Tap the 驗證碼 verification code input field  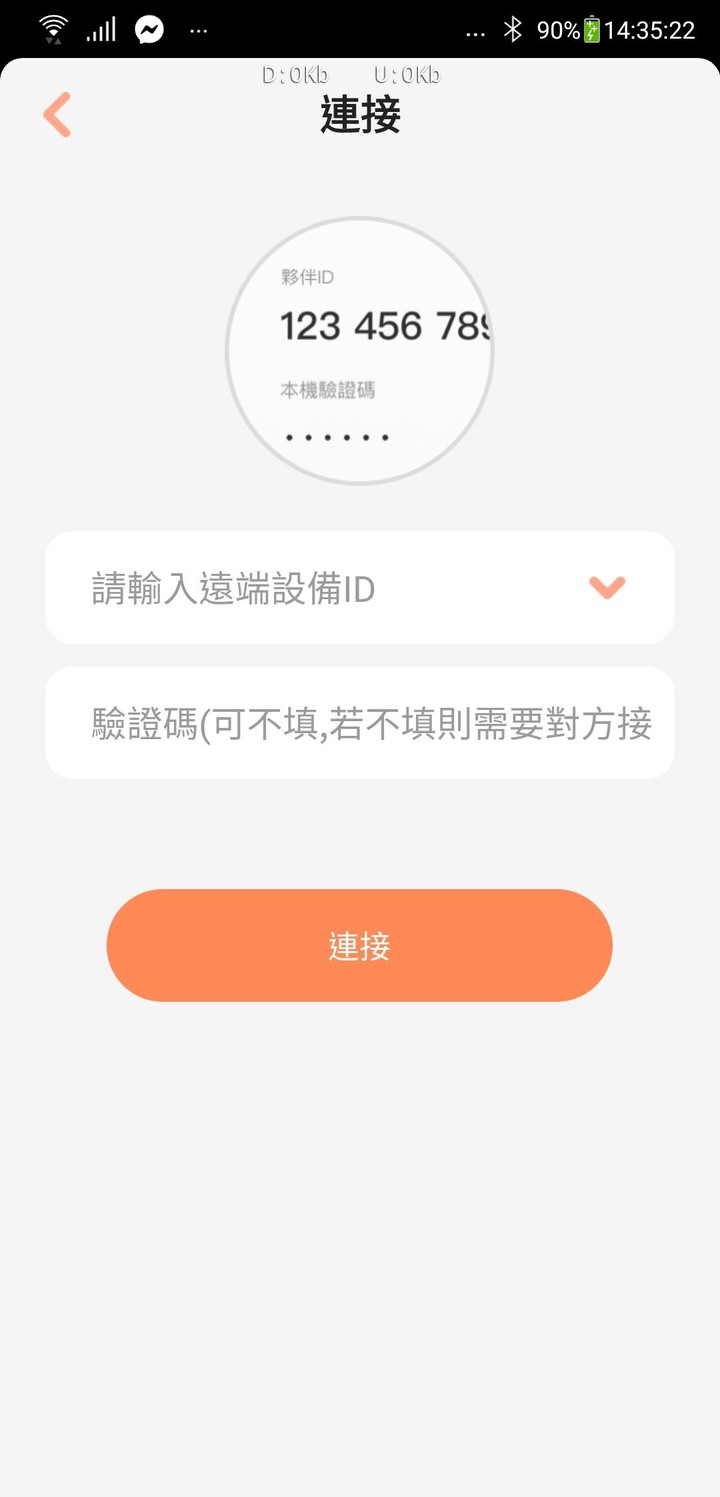point(360,722)
